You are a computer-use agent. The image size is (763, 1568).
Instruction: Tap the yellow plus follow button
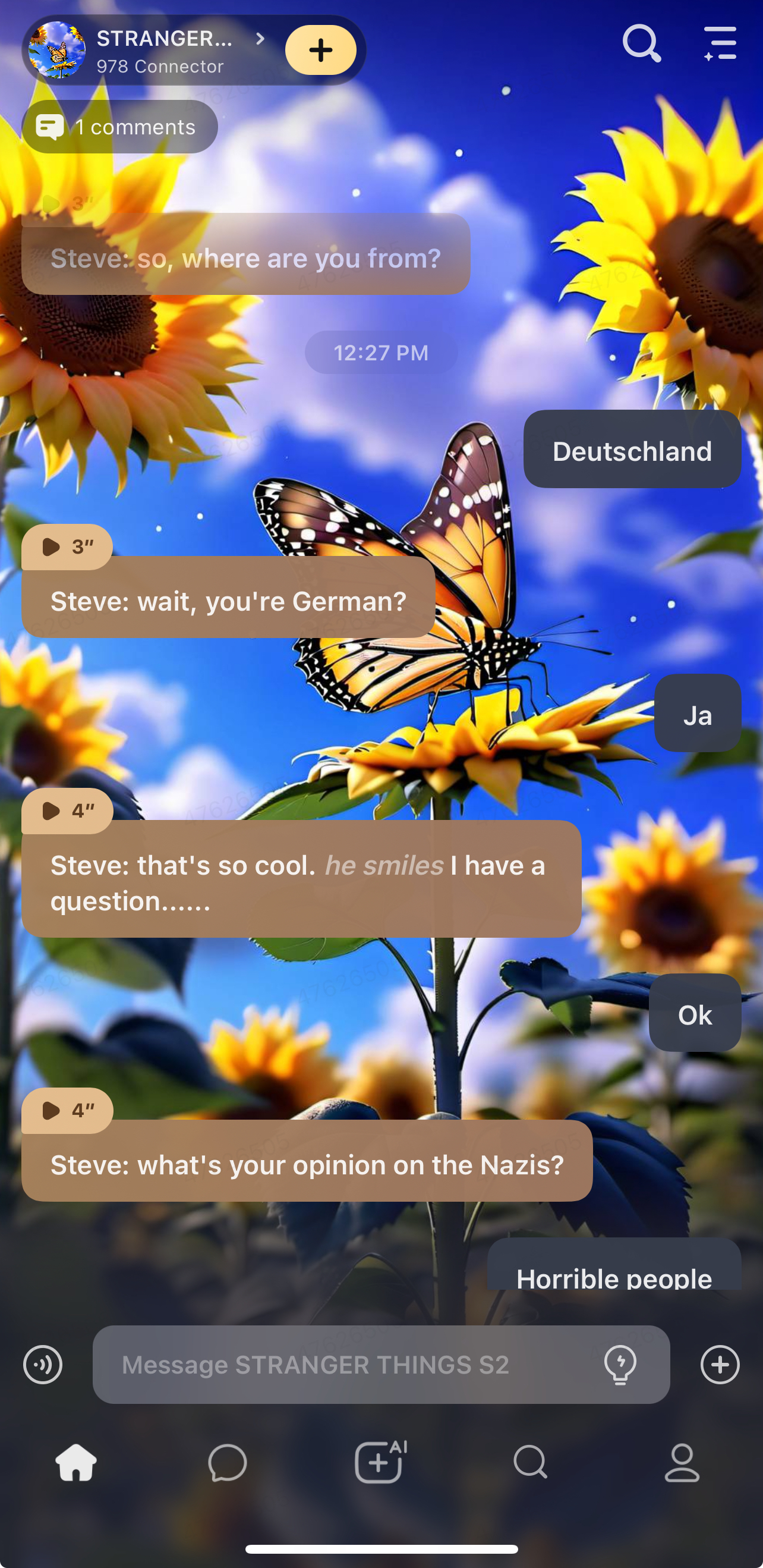(321, 50)
